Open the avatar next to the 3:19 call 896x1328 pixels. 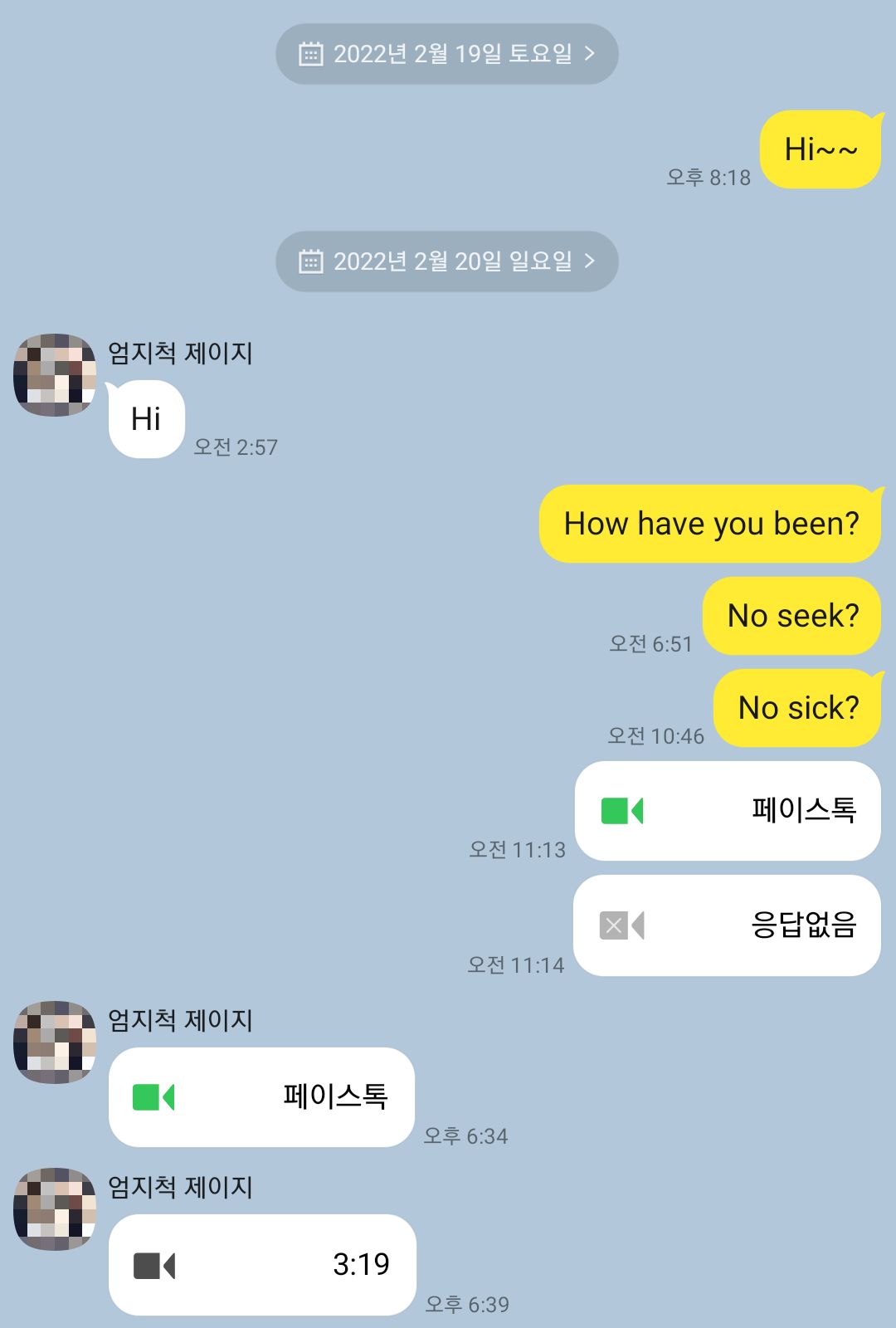pos(55,1209)
